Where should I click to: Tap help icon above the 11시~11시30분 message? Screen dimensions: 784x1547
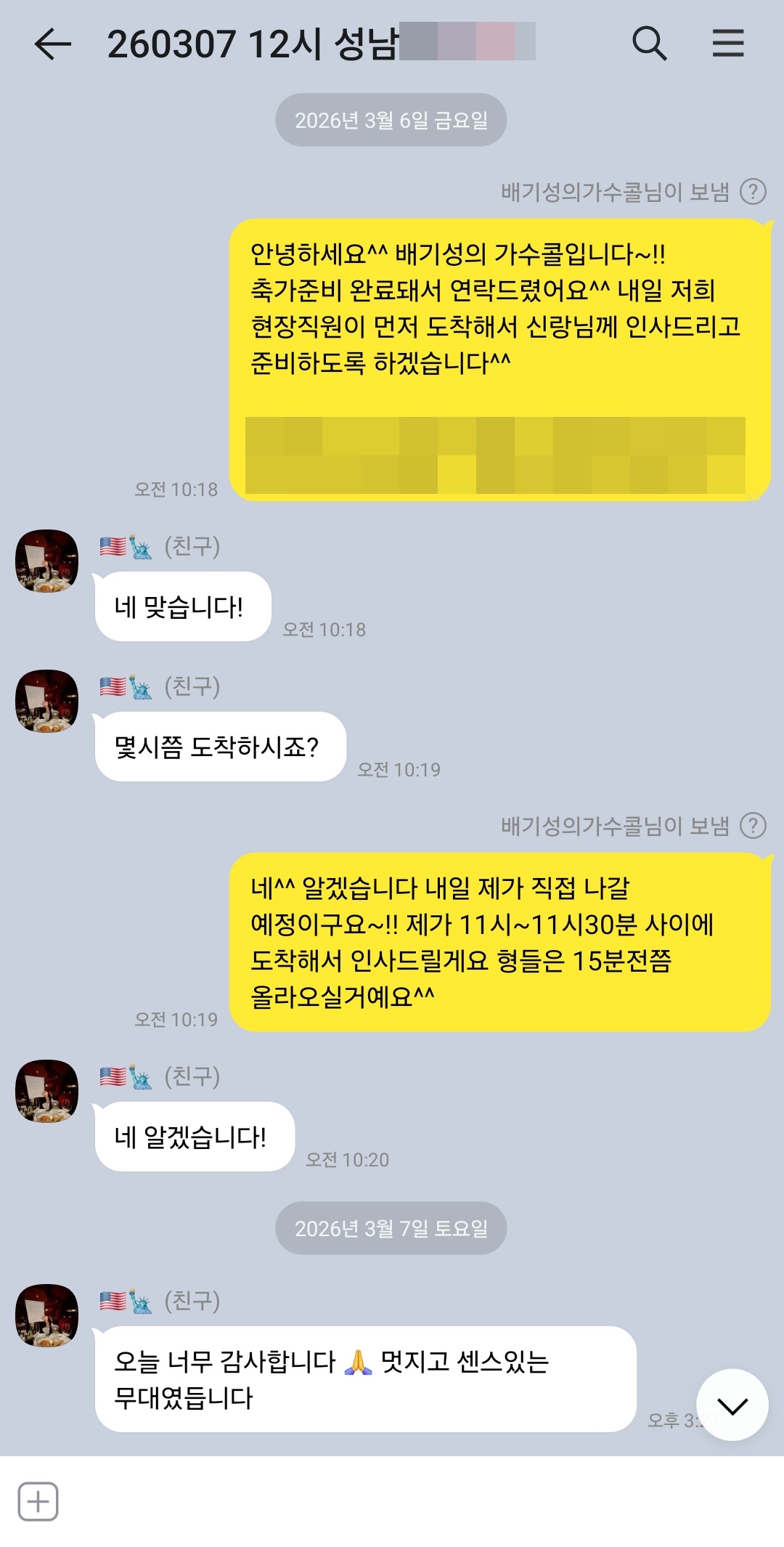coord(753,826)
